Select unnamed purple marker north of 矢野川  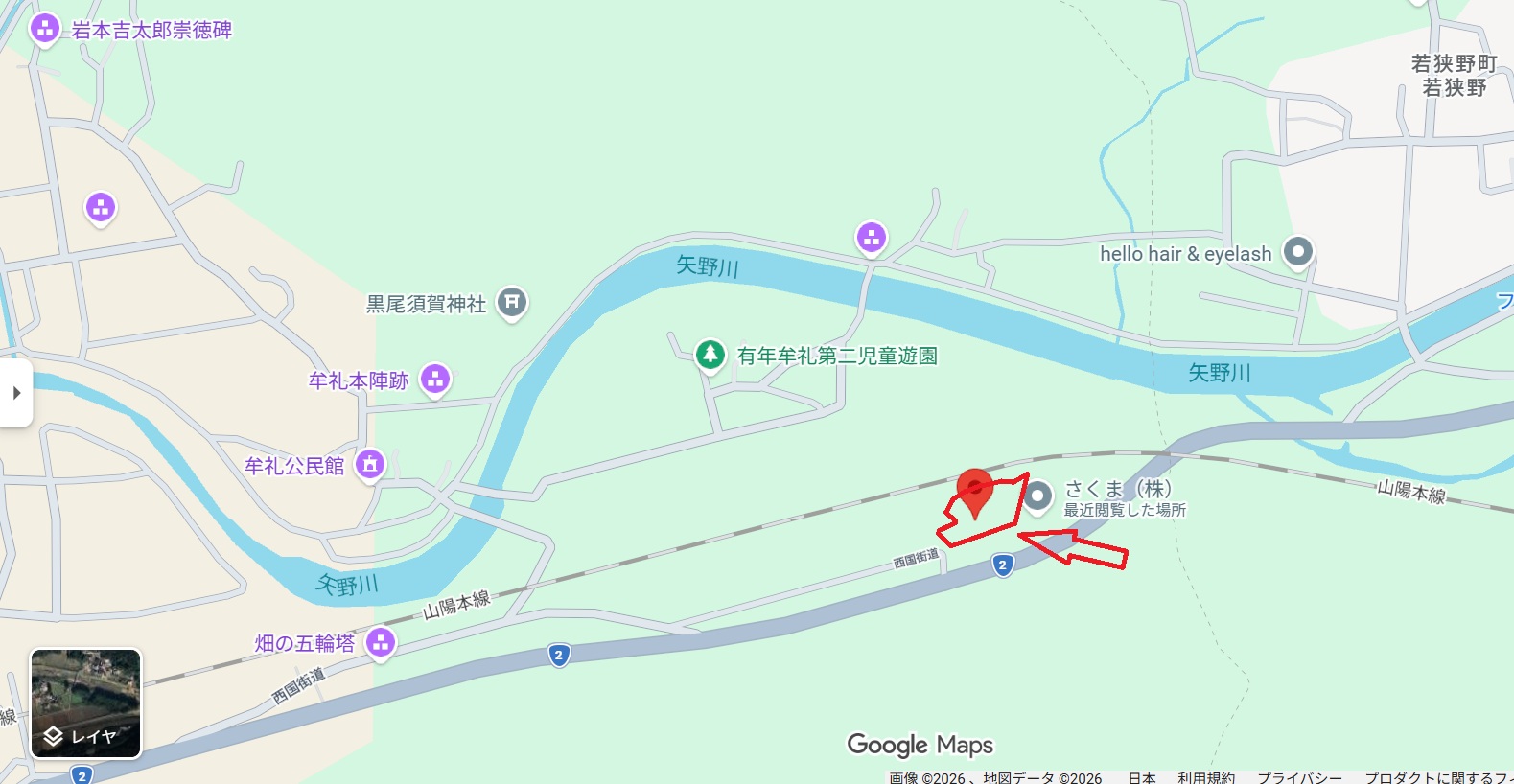coord(871,237)
